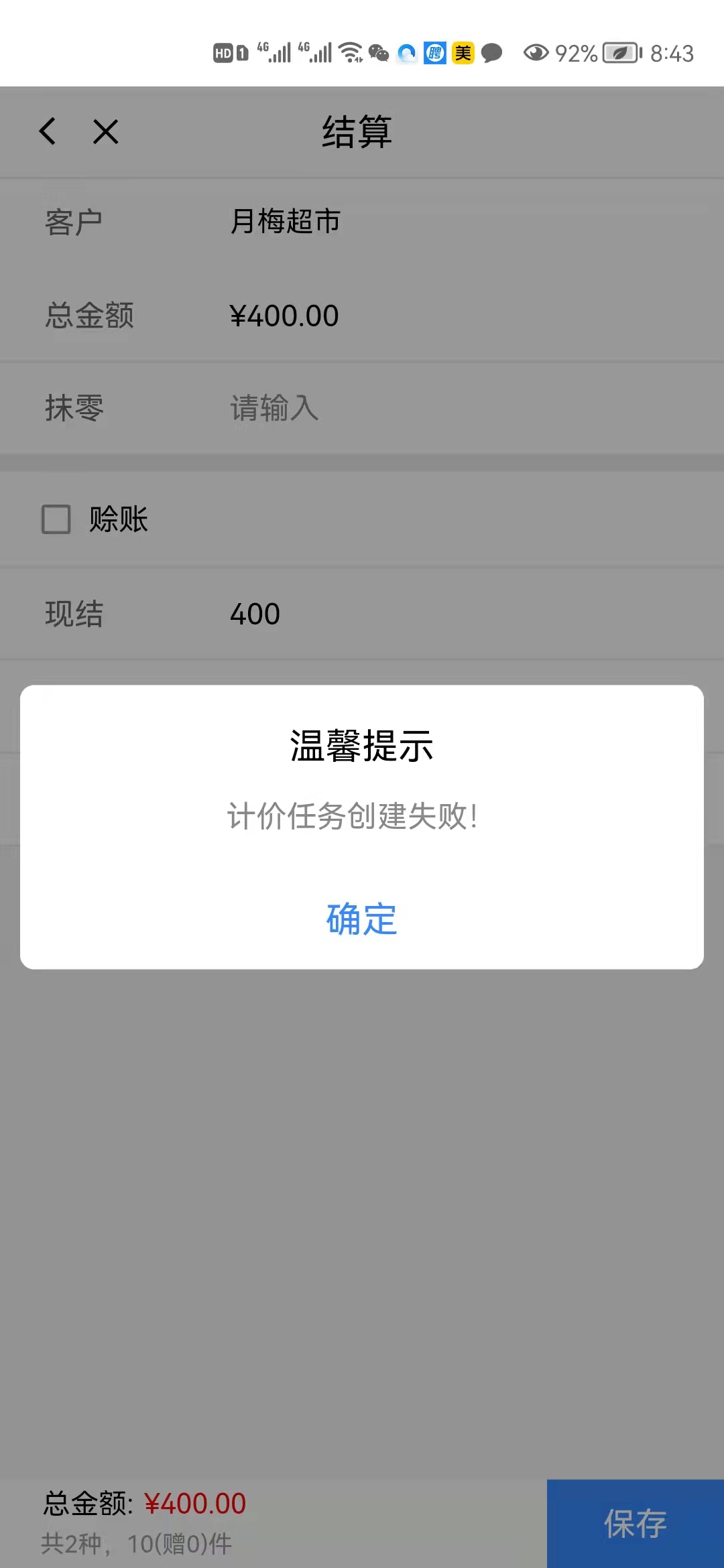Check the 赊账 checkbox

56,519
